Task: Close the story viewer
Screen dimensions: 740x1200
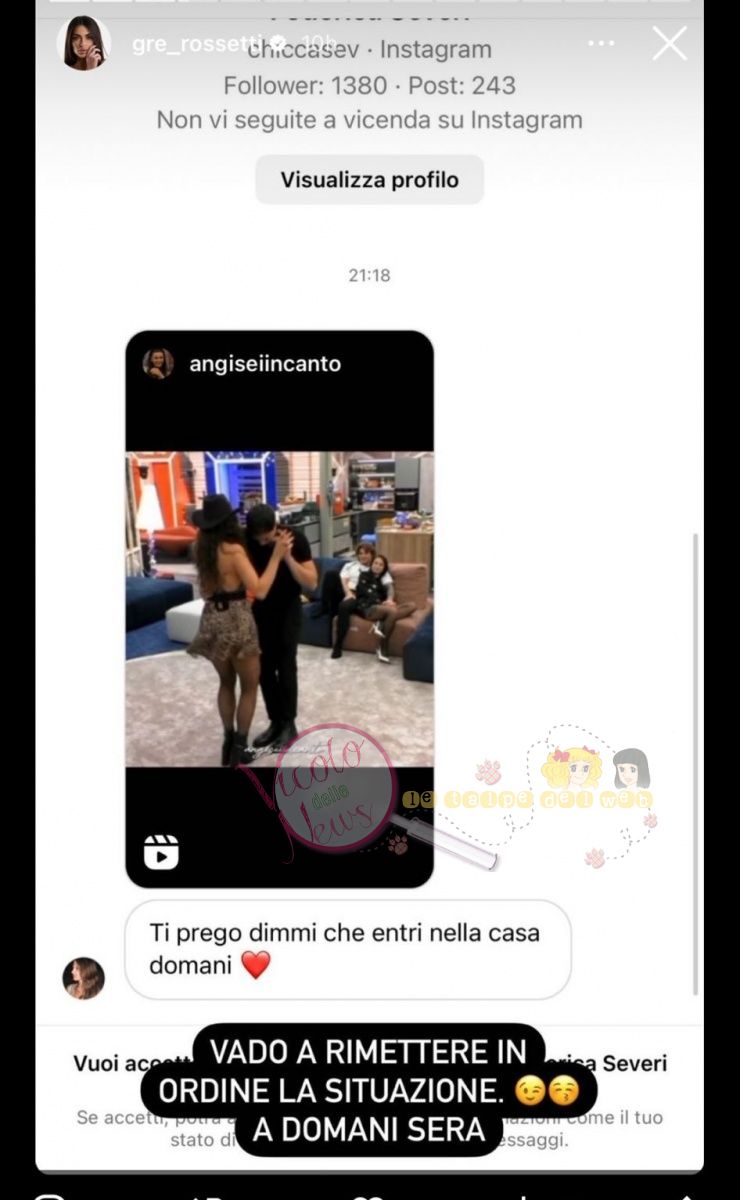Action: pos(669,44)
